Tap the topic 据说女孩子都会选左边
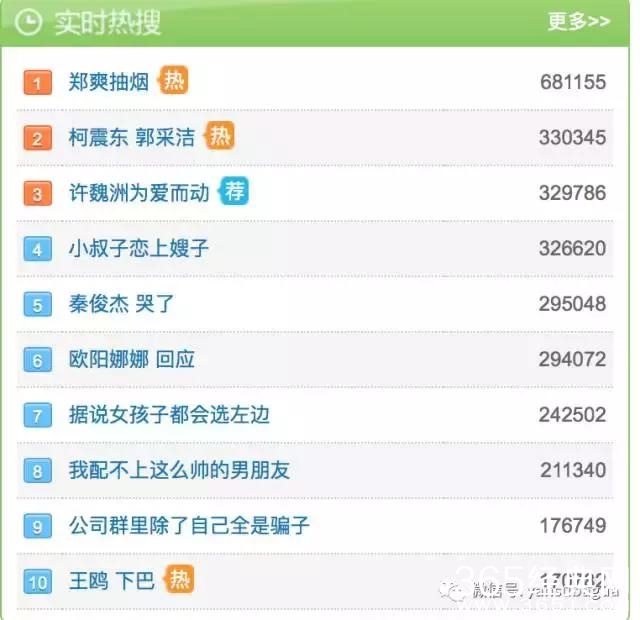The height and width of the screenshot is (620, 640). click(169, 414)
